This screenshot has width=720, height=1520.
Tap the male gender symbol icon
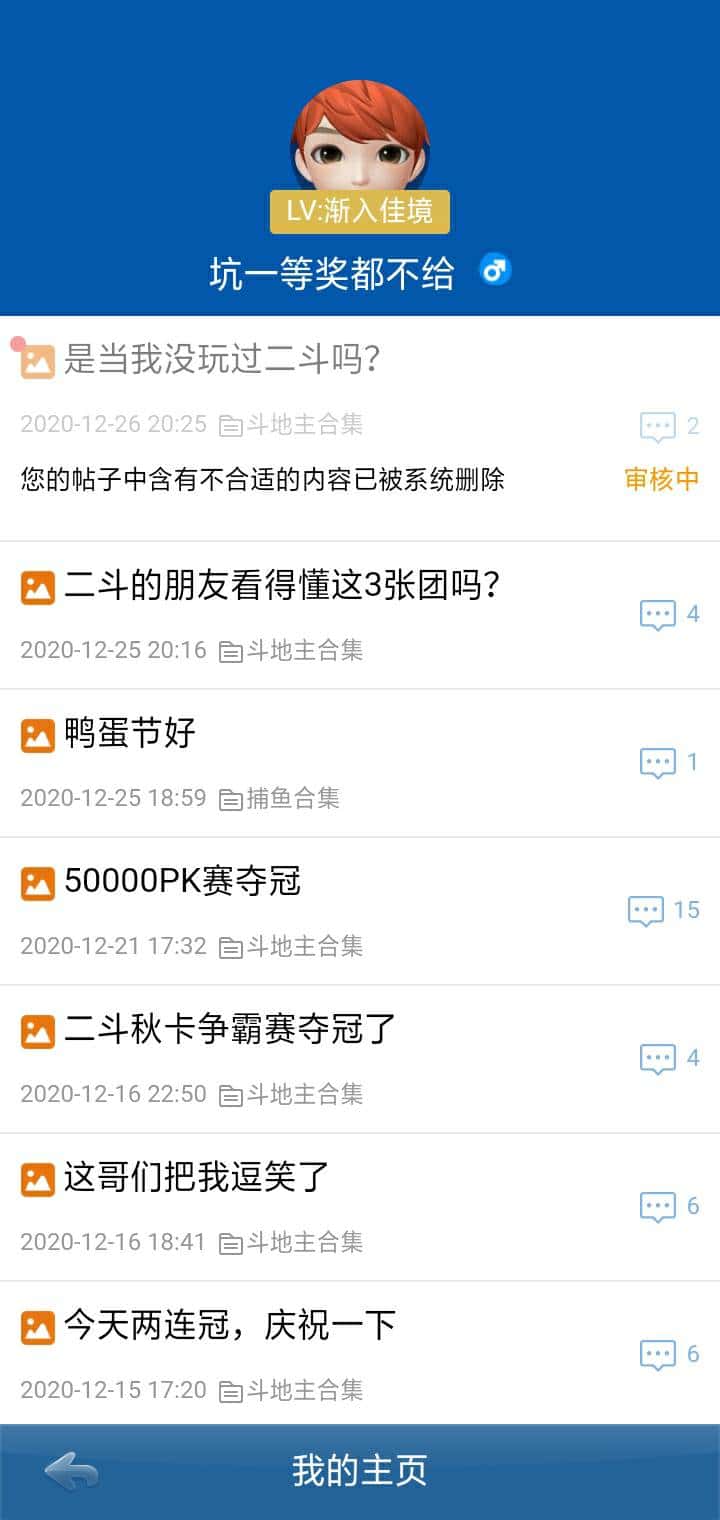coord(495,269)
